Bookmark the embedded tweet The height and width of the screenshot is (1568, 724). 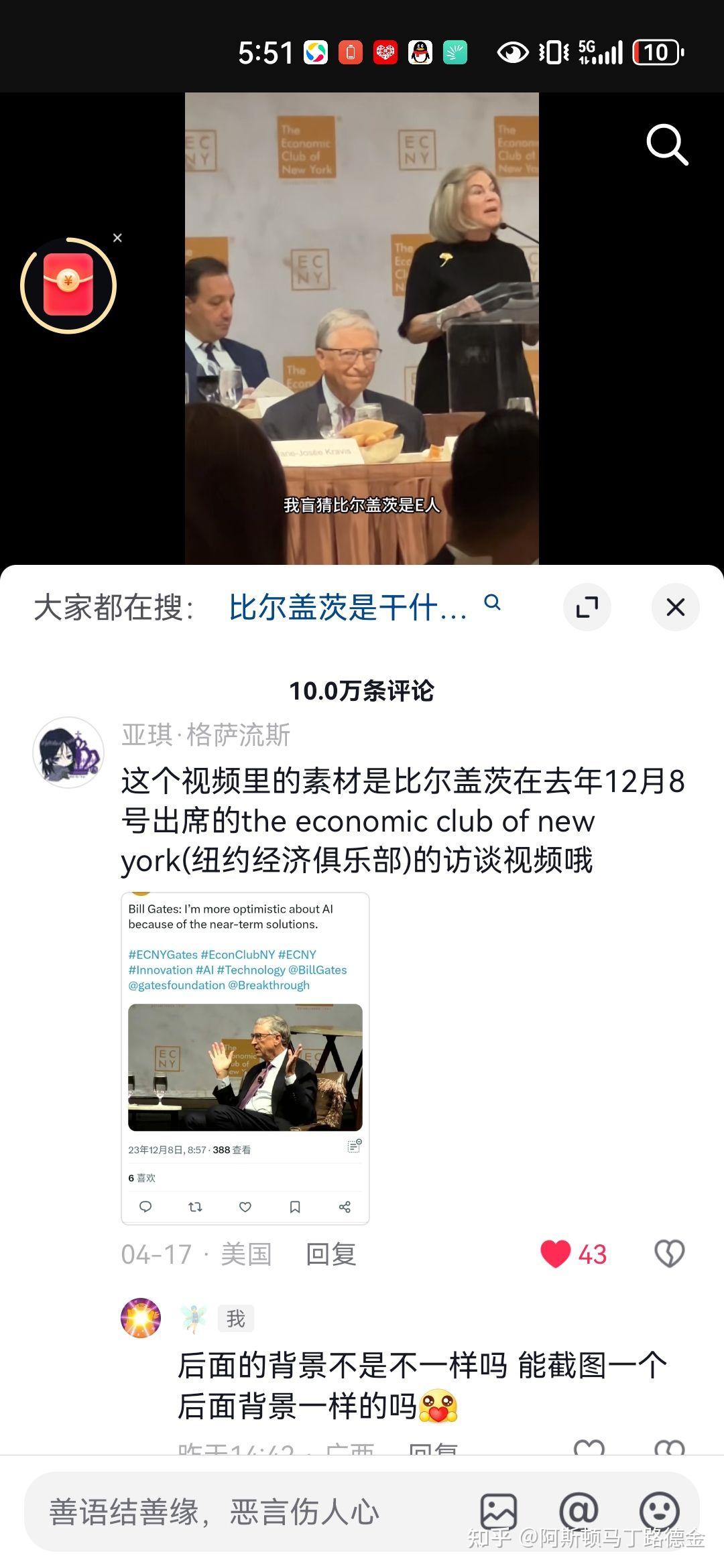[294, 1207]
